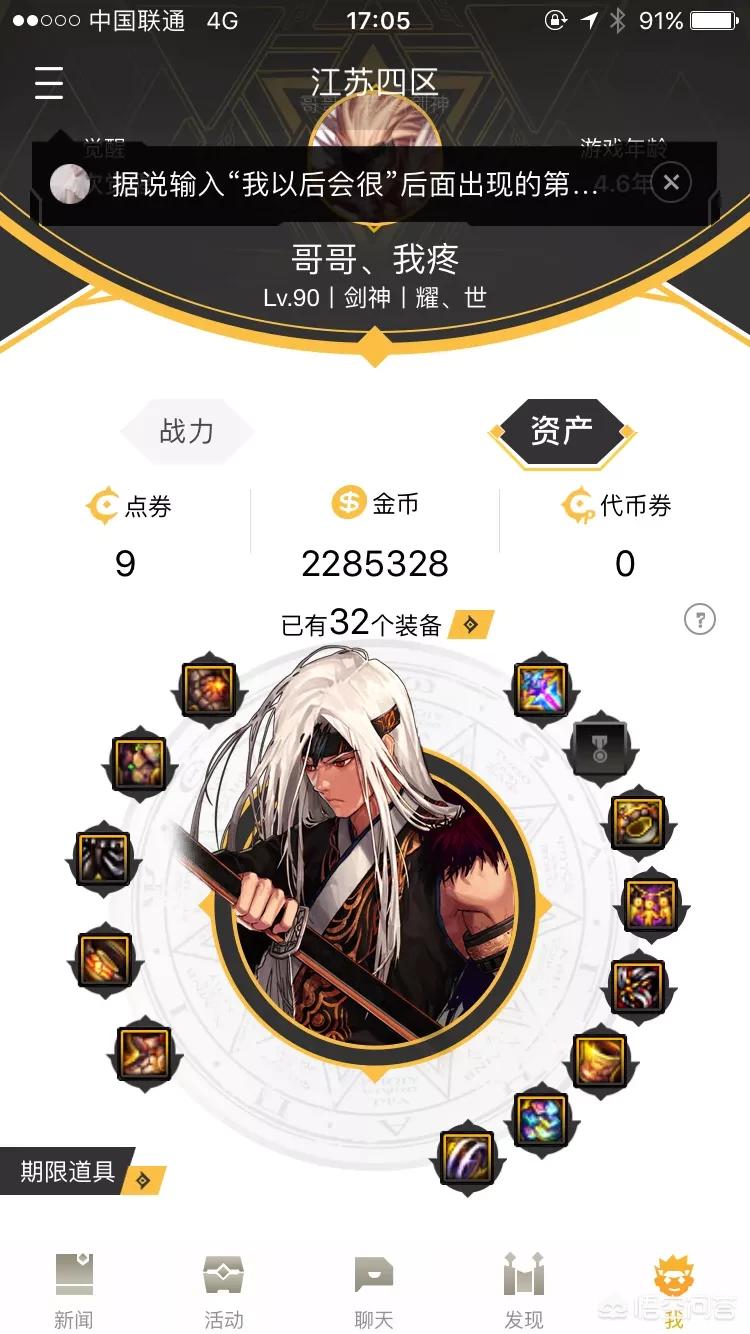The height and width of the screenshot is (1334, 750).
Task: Open the 我 profile tab
Action: click(674, 1290)
